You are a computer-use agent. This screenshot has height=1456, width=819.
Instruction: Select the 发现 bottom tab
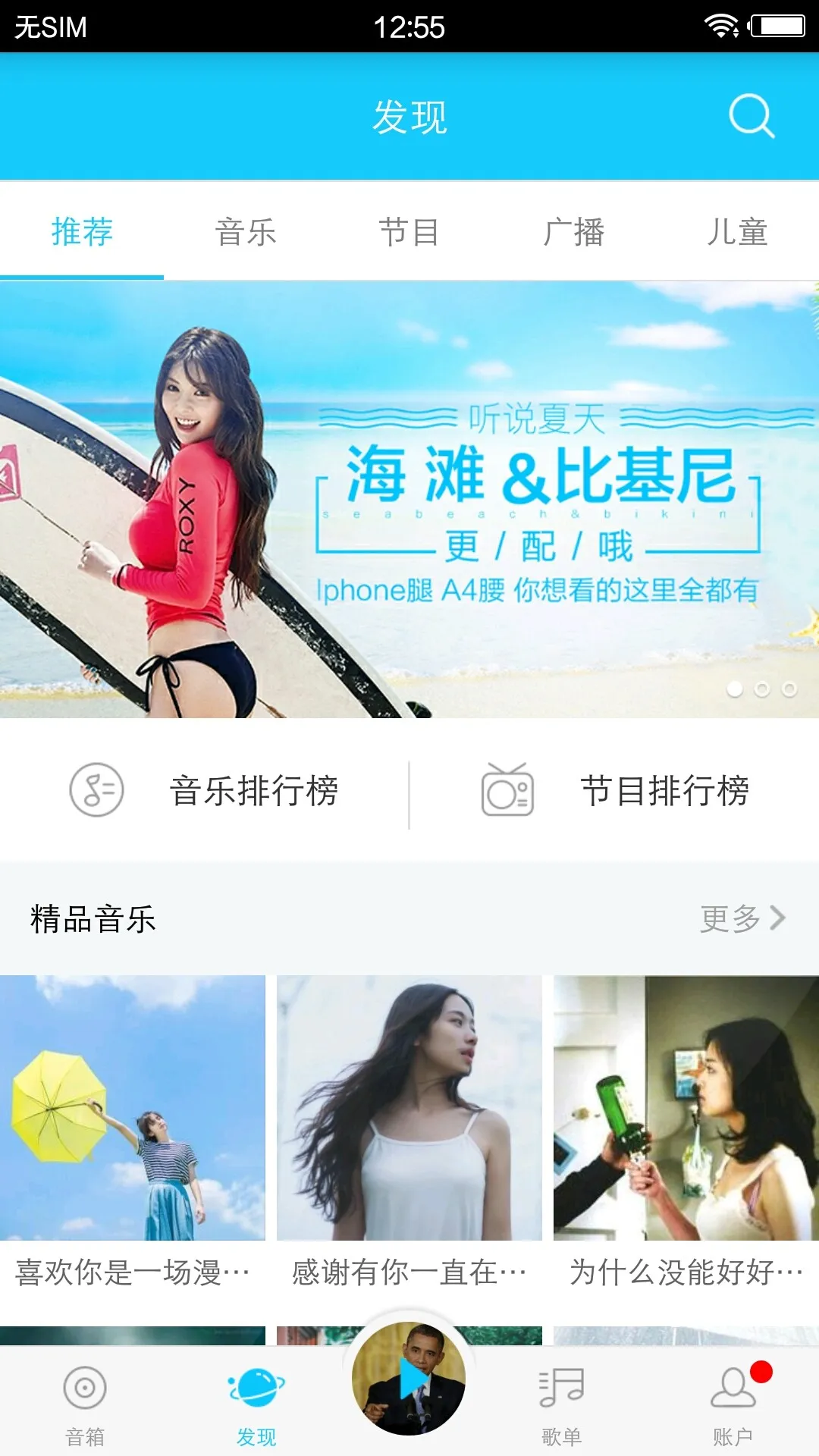(x=256, y=1403)
